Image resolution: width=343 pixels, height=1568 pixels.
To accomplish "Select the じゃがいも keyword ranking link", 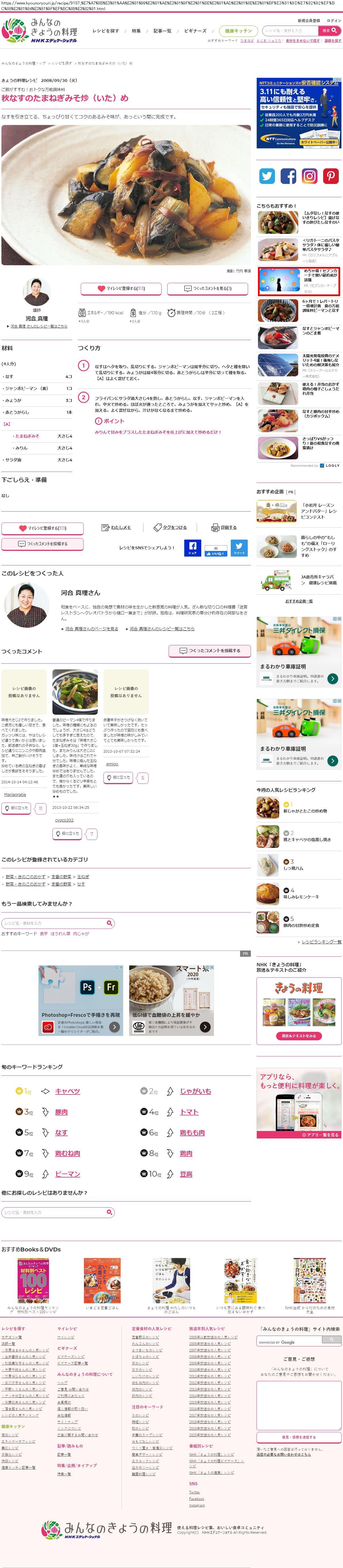I will (195, 1091).
